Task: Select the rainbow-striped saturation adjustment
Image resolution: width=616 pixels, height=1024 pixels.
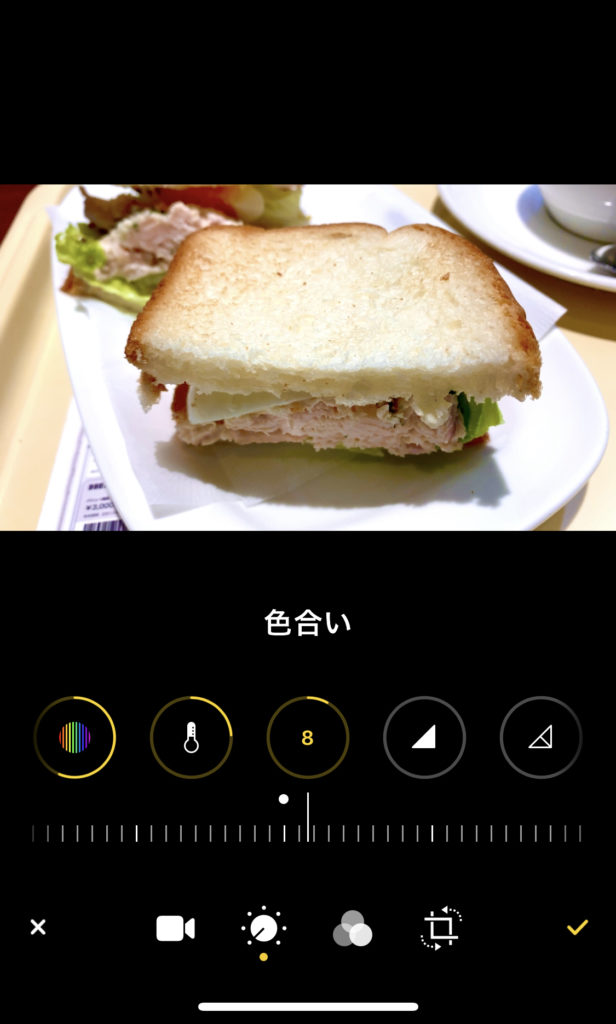Action: [74, 737]
